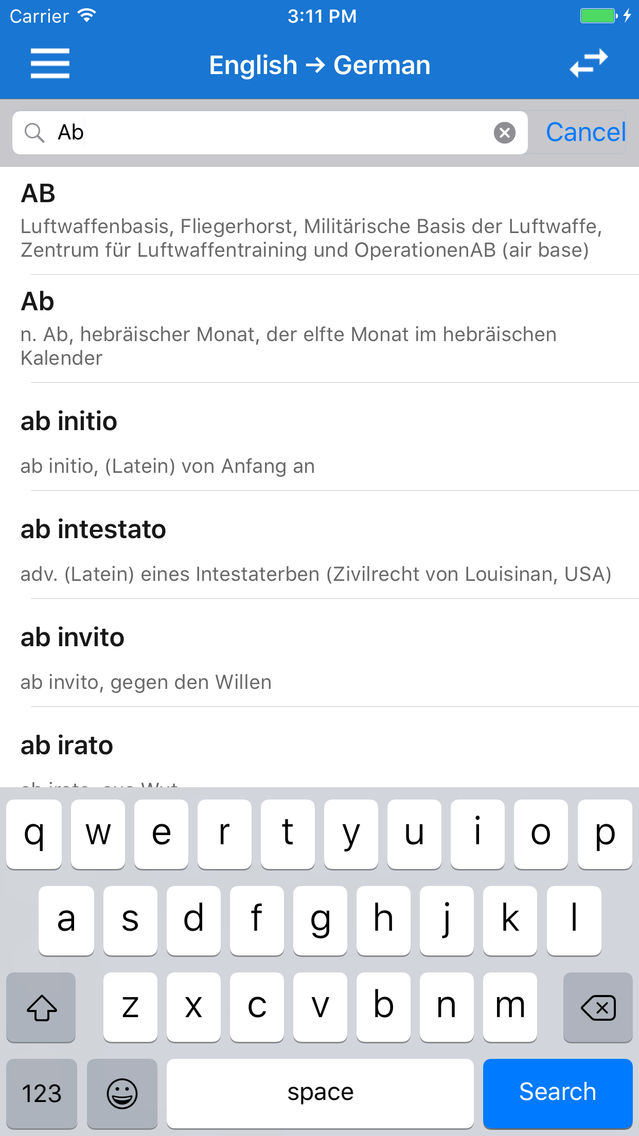Screen dimensions: 639x1136
Task: Swap the translation language direction
Action: point(588,64)
